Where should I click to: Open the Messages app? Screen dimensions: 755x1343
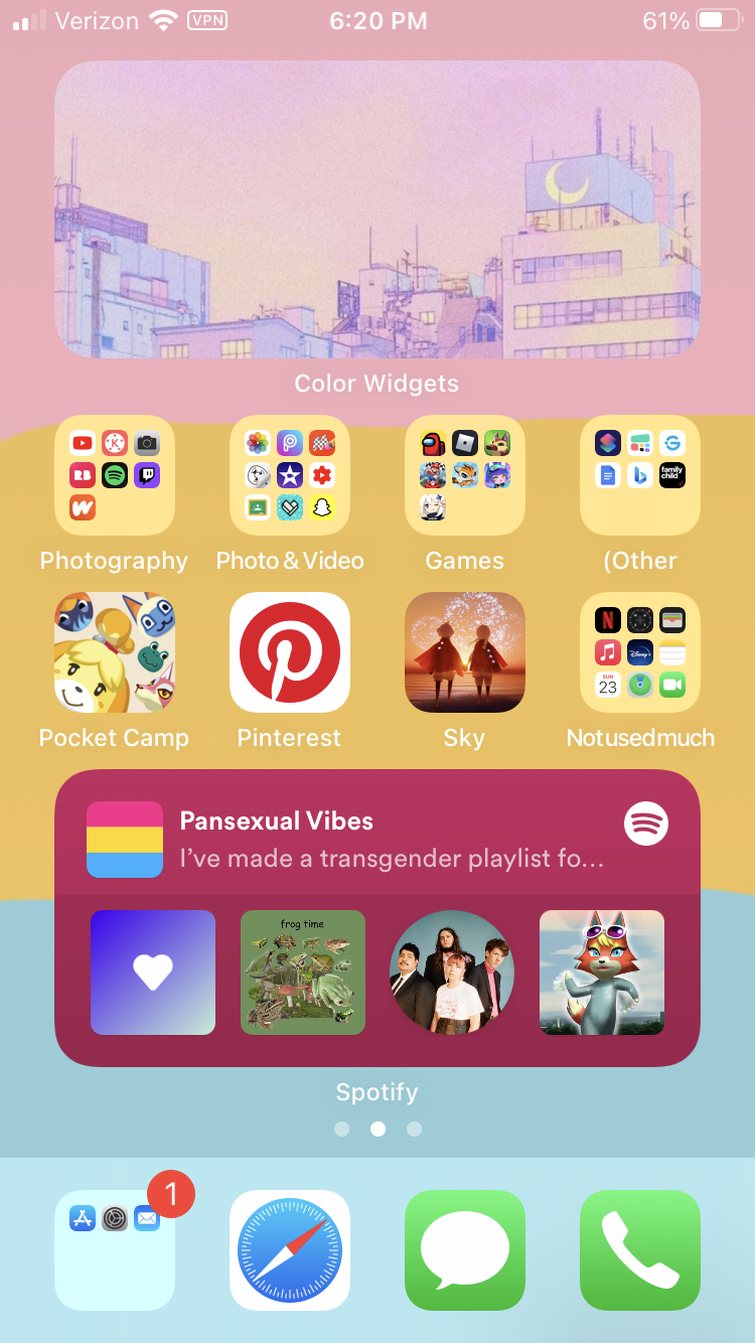coord(465,1250)
